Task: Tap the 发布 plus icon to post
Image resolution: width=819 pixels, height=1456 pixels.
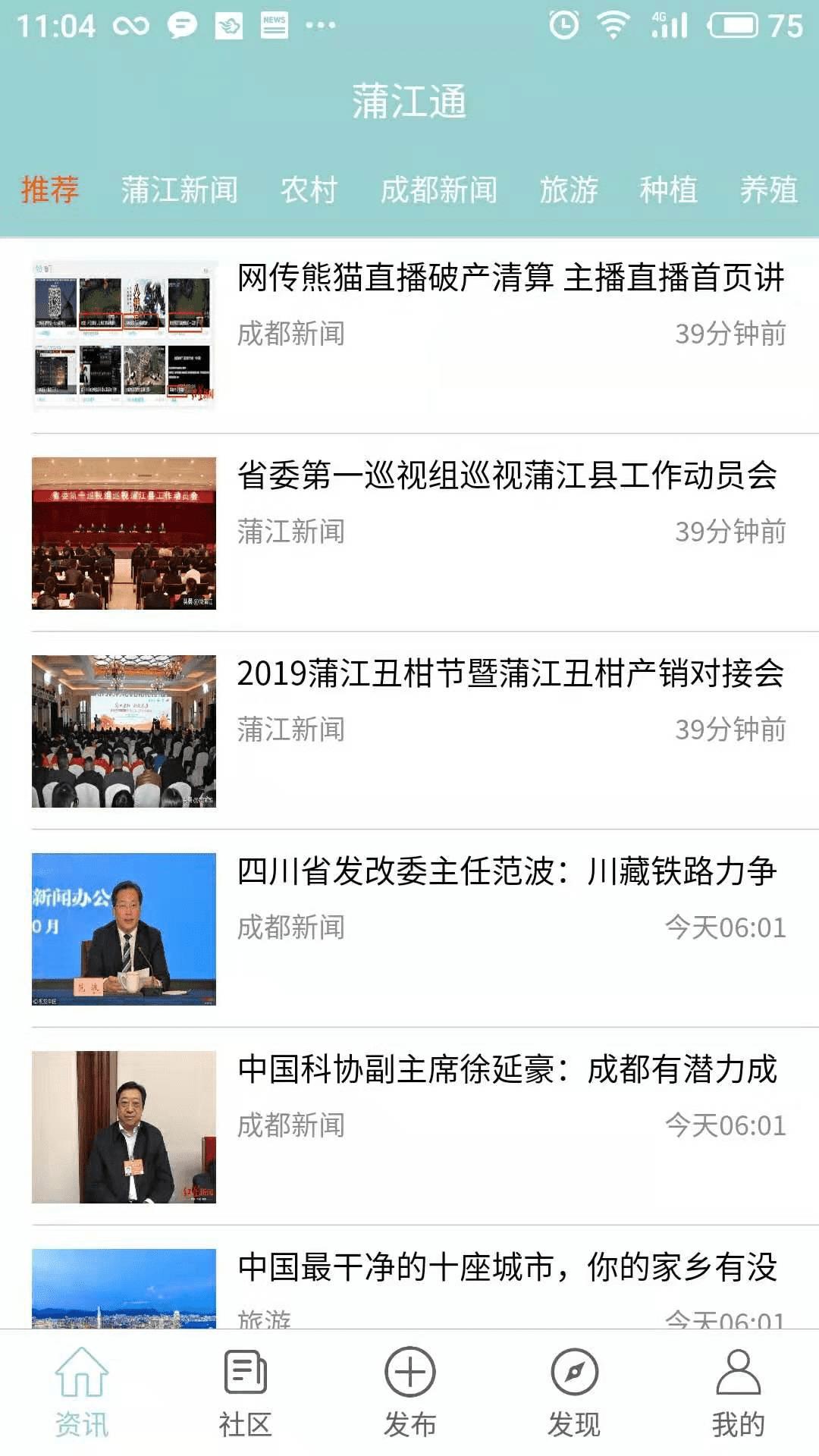Action: pos(409,1388)
